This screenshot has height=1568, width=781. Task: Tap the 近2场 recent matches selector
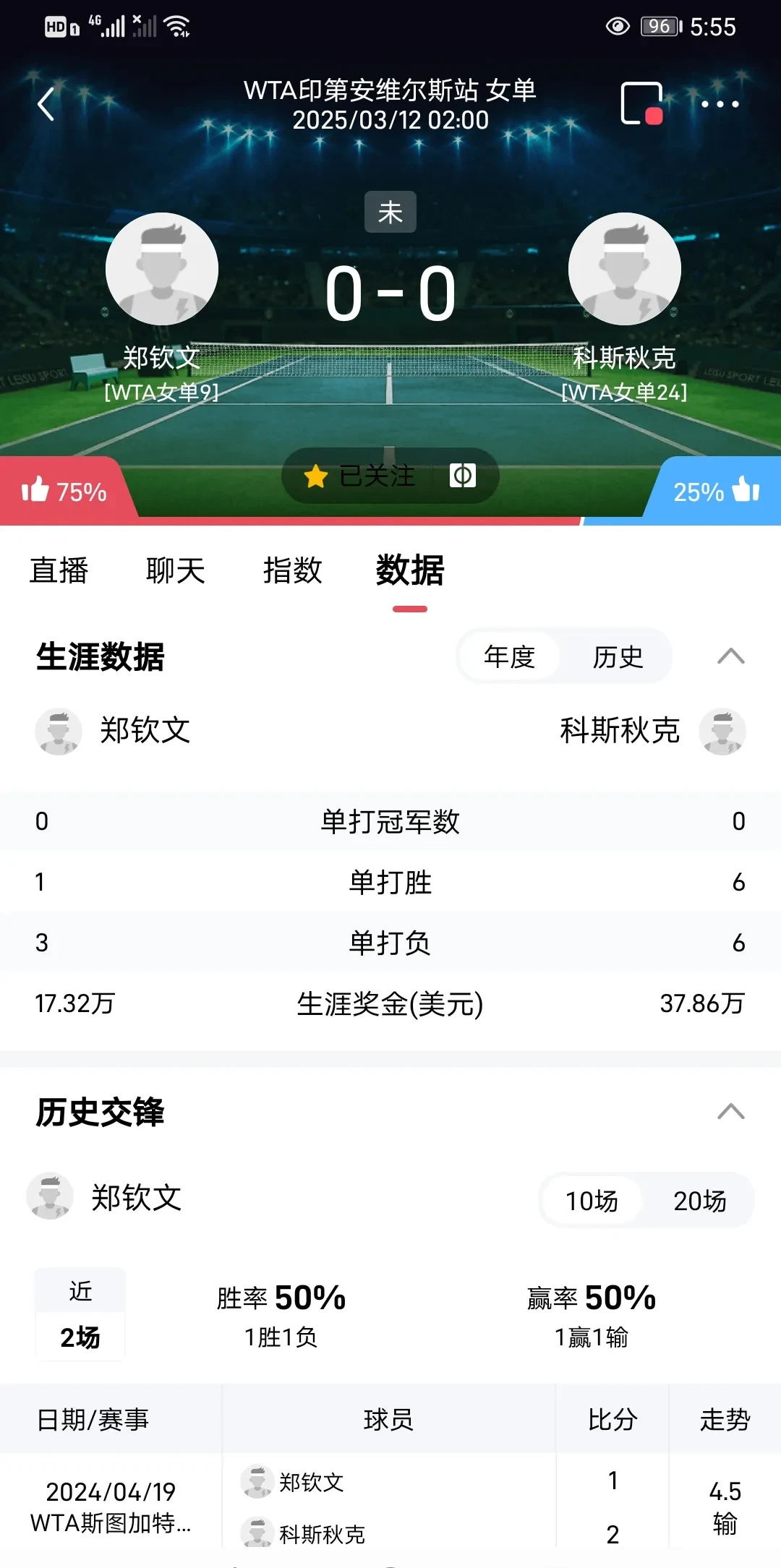tap(80, 1314)
